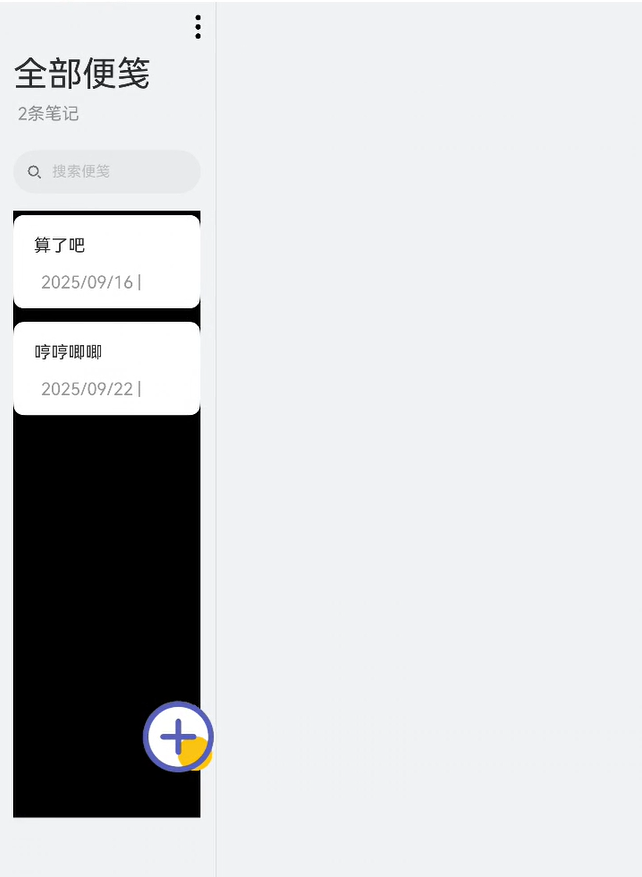Open the note titled 哼哼唧唧
The width and height of the screenshot is (642, 877).
(x=106, y=368)
